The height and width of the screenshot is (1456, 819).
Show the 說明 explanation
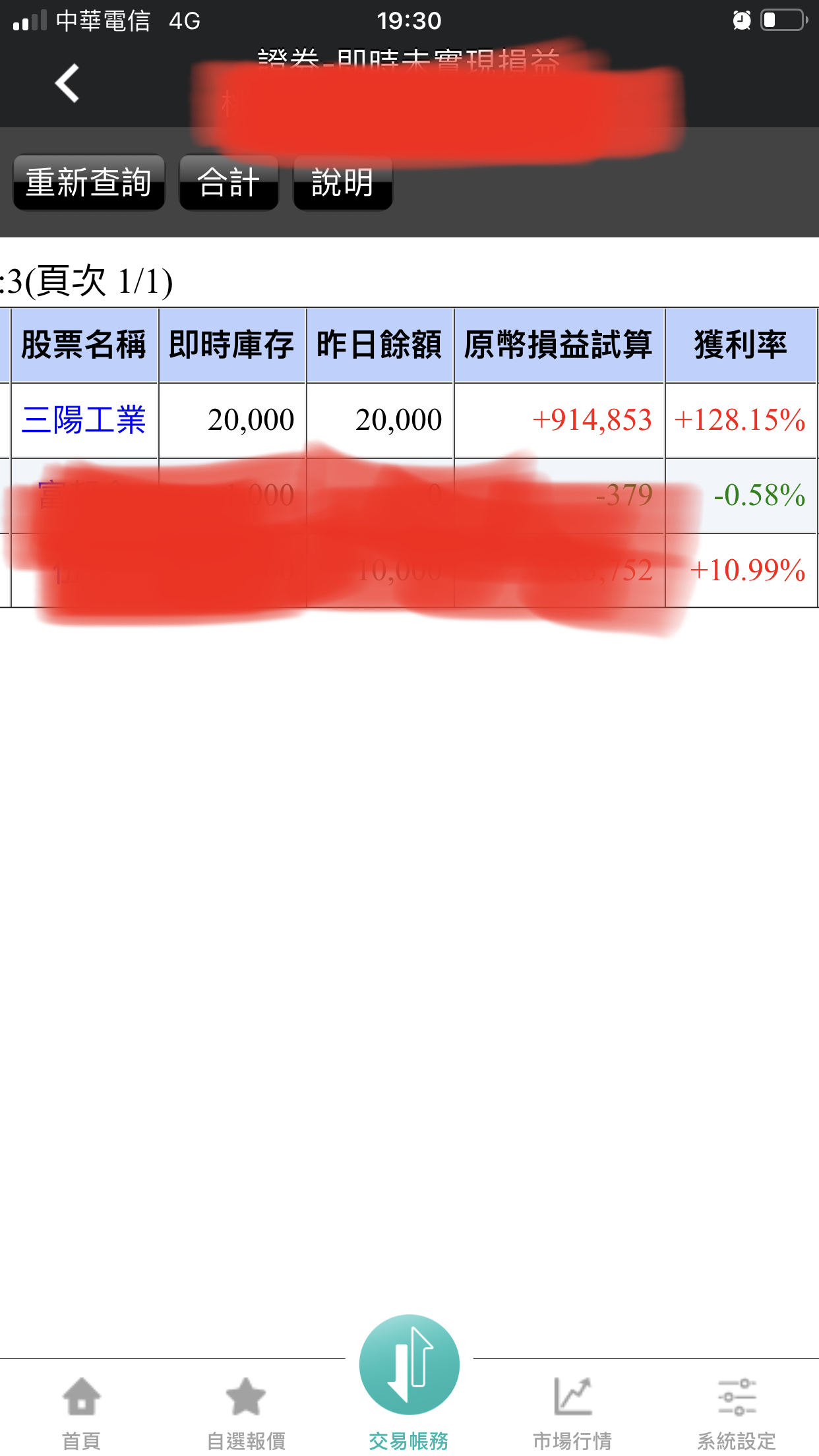[x=343, y=183]
